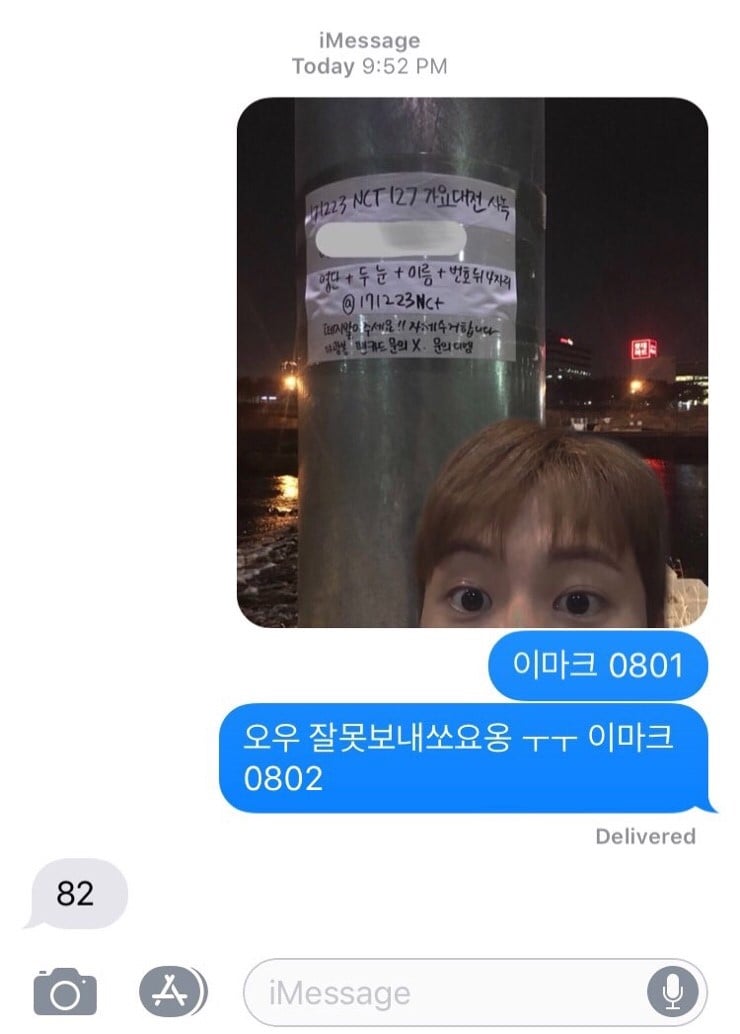Open the camera to attach a photo
This screenshot has height=1034, width=740.
coord(65,992)
